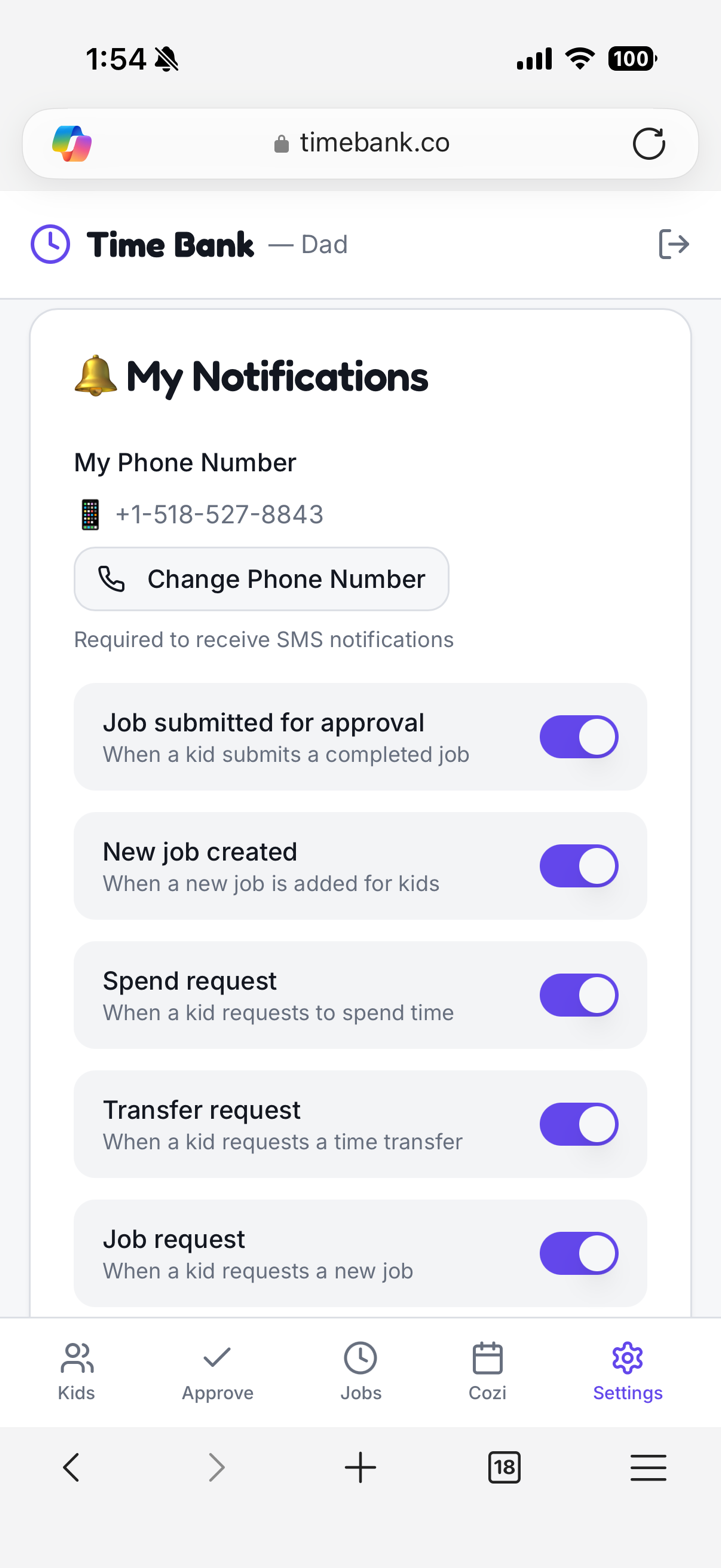
Task: Tap the Copilot icon in the address bar
Action: pyautogui.click(x=70, y=142)
